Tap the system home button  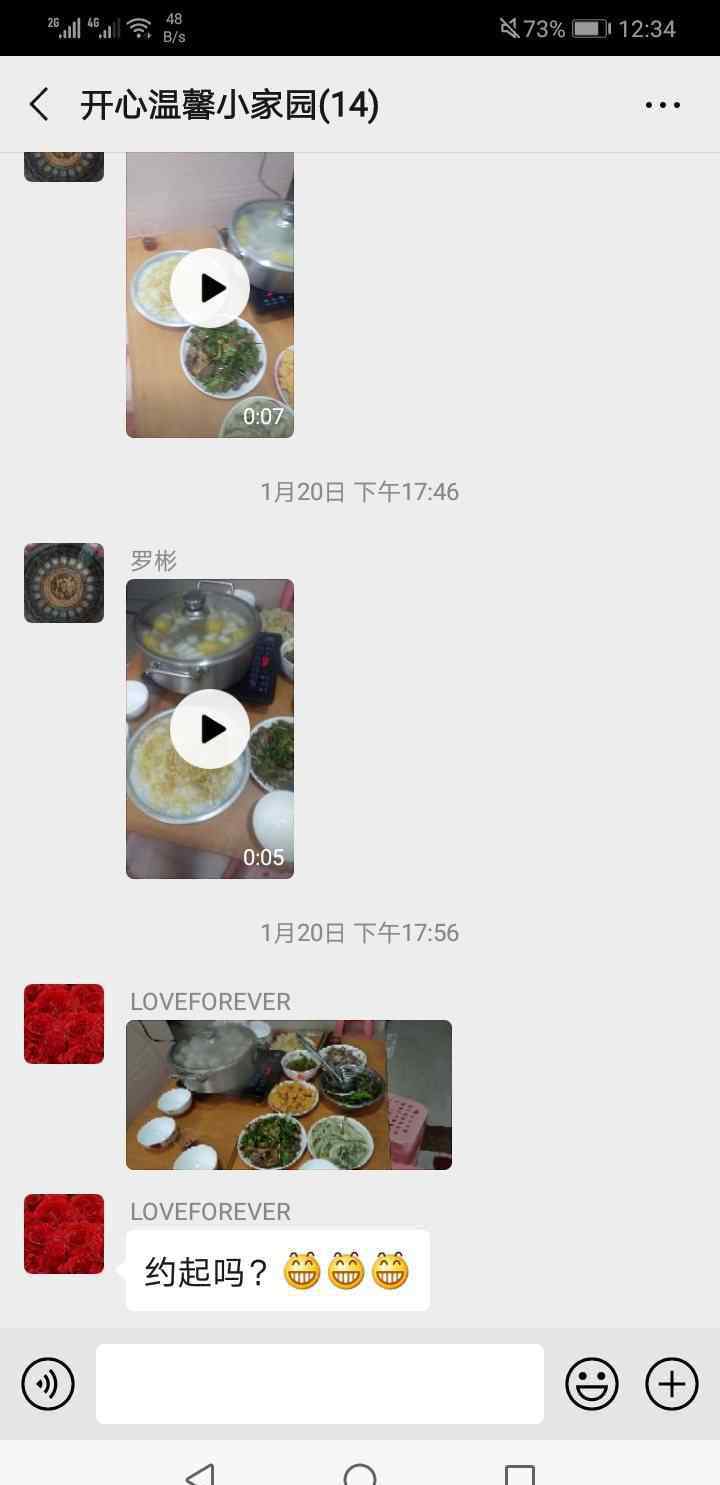pyautogui.click(x=360, y=1474)
